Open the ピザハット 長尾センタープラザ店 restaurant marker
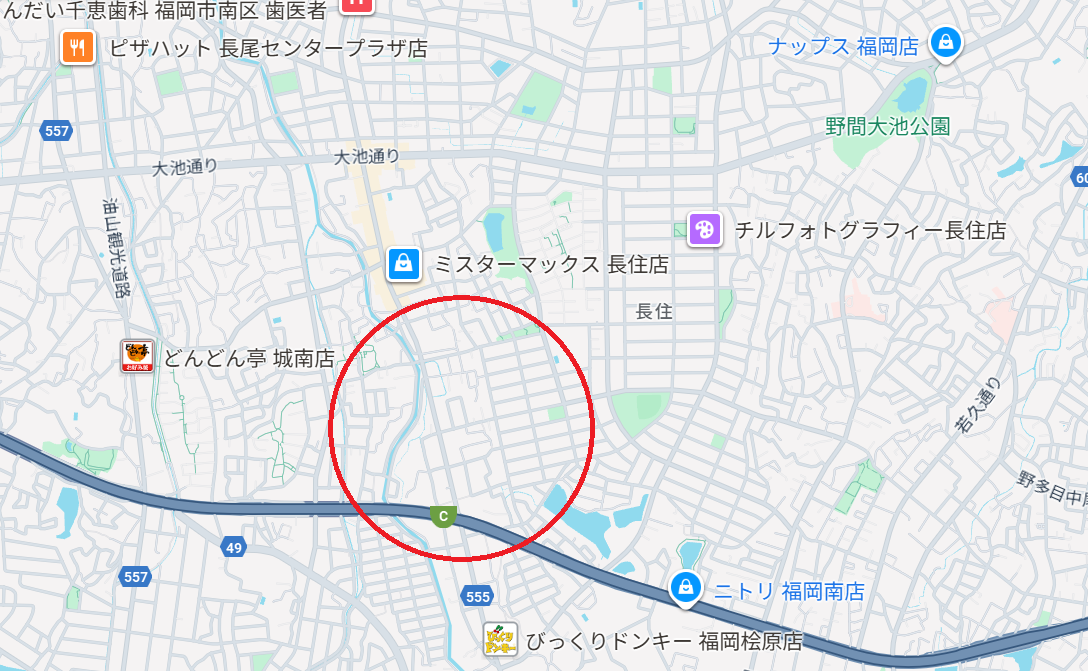The image size is (1088, 671). 78,47
